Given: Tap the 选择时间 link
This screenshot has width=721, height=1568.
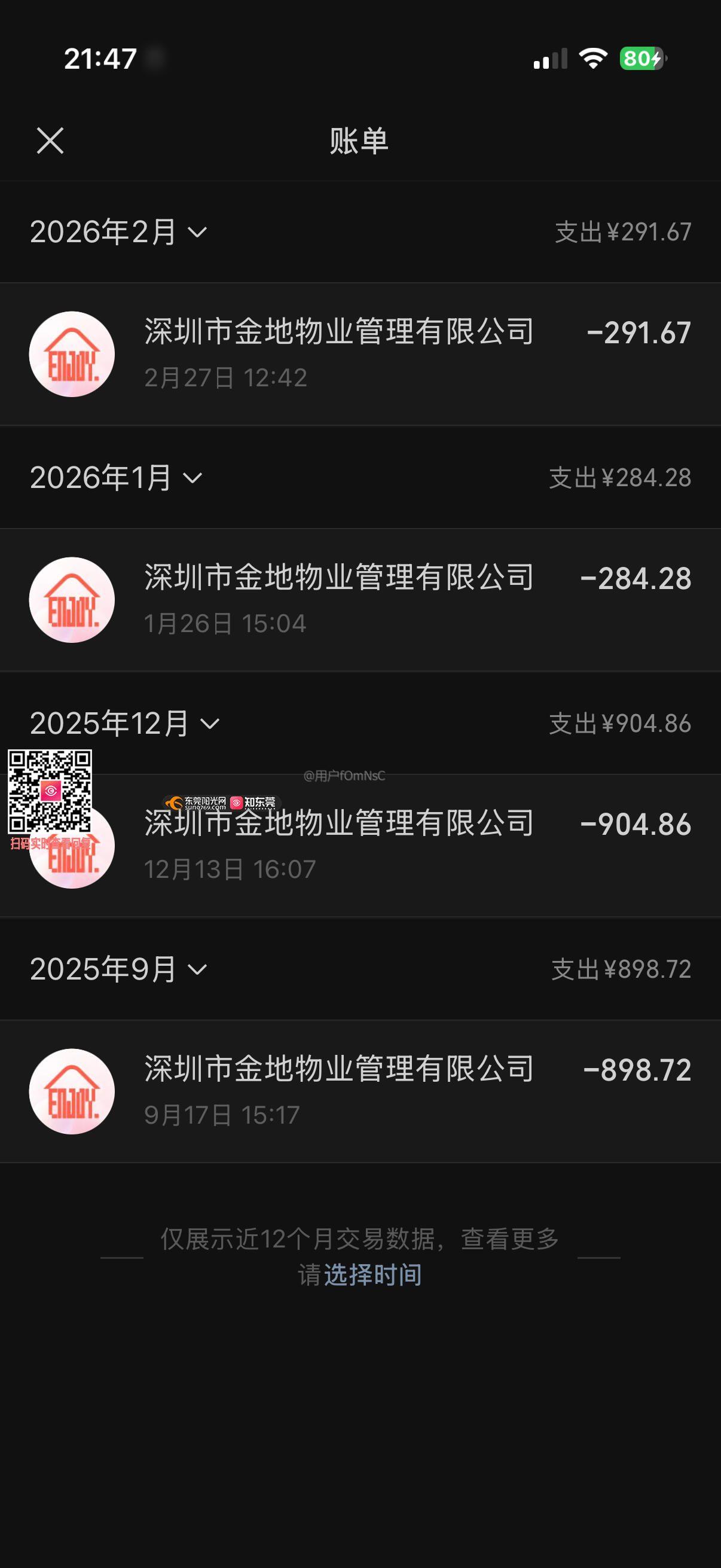Looking at the screenshot, I should point(373,1274).
